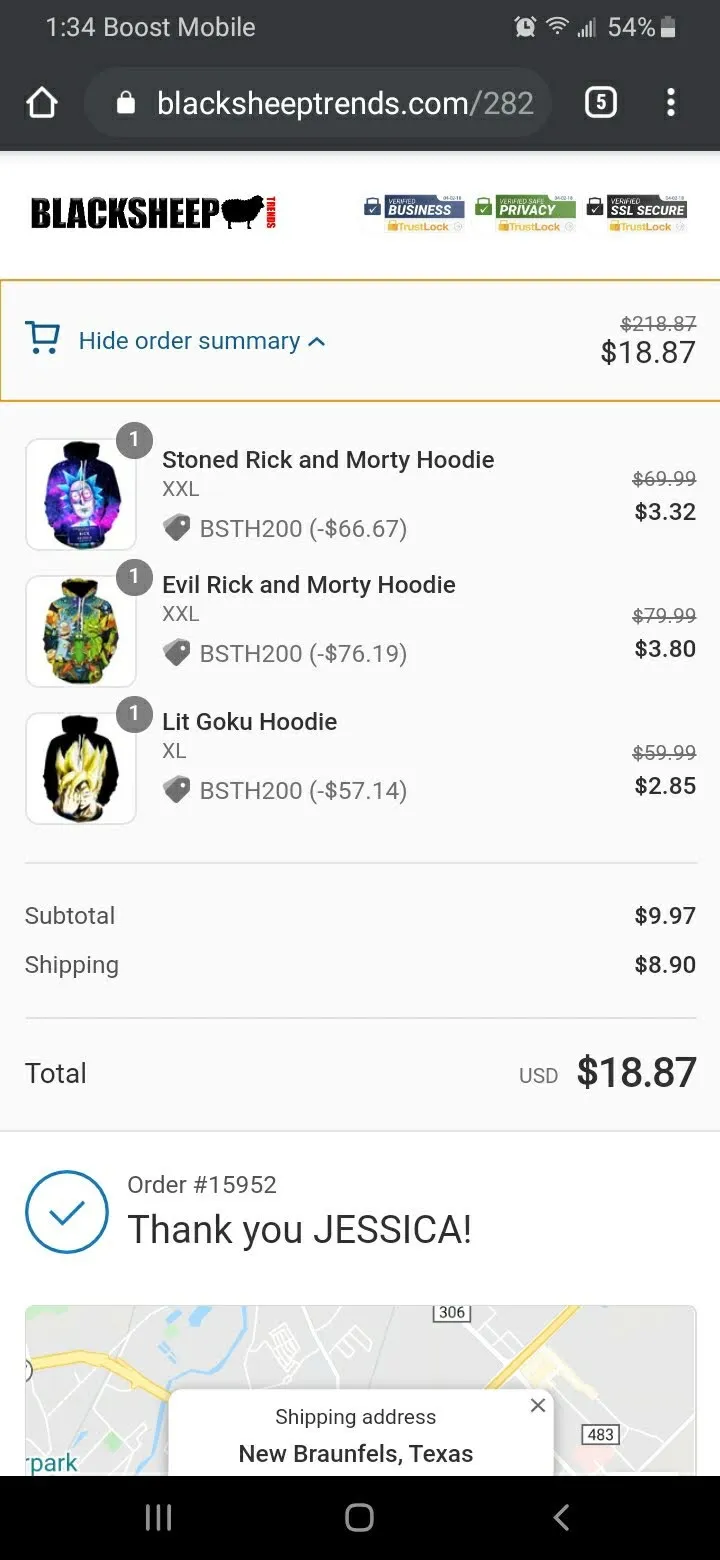Open the tab switcher showing 5 tabs

[x=600, y=102]
